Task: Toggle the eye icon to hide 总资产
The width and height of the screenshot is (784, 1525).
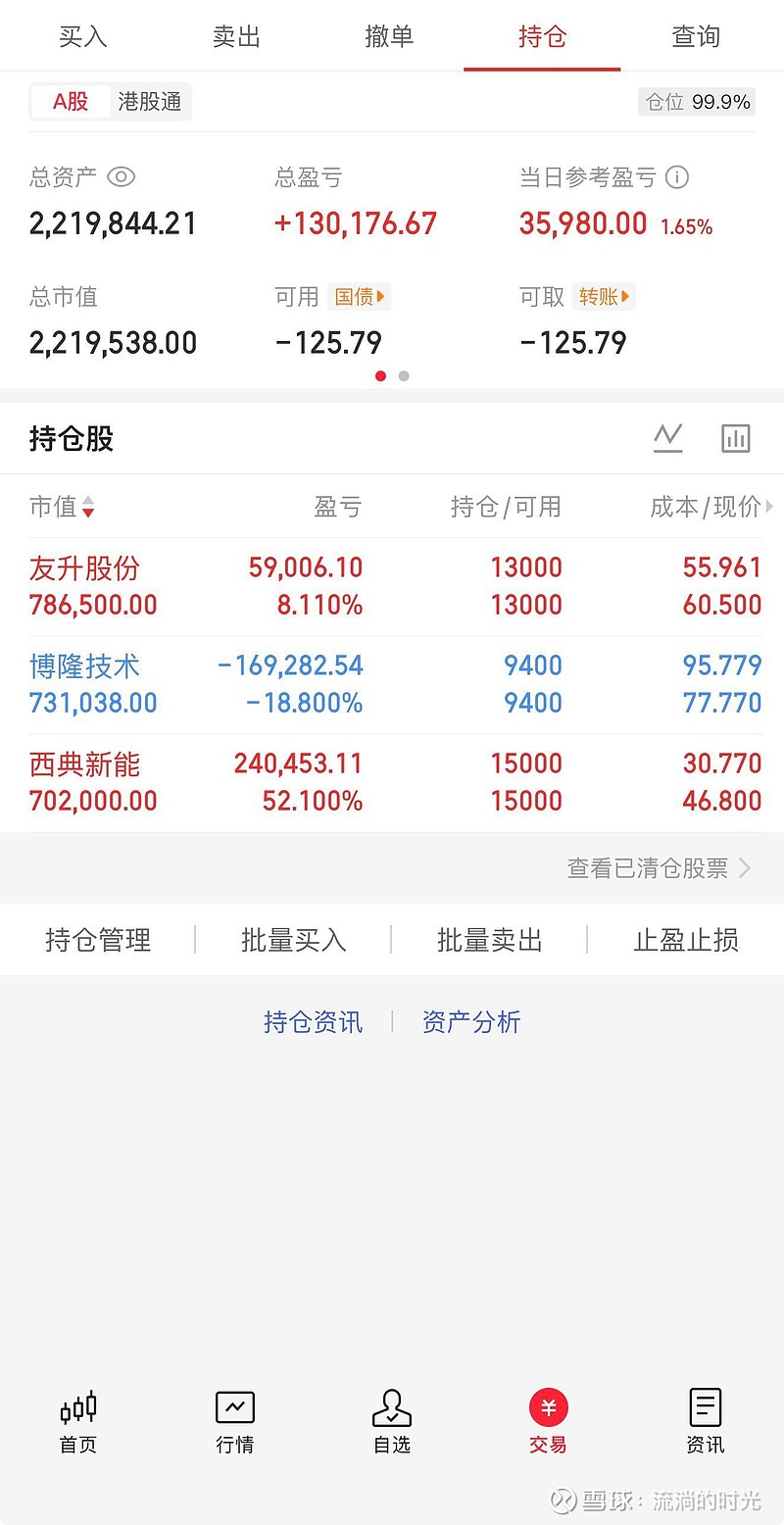Action: tap(121, 177)
